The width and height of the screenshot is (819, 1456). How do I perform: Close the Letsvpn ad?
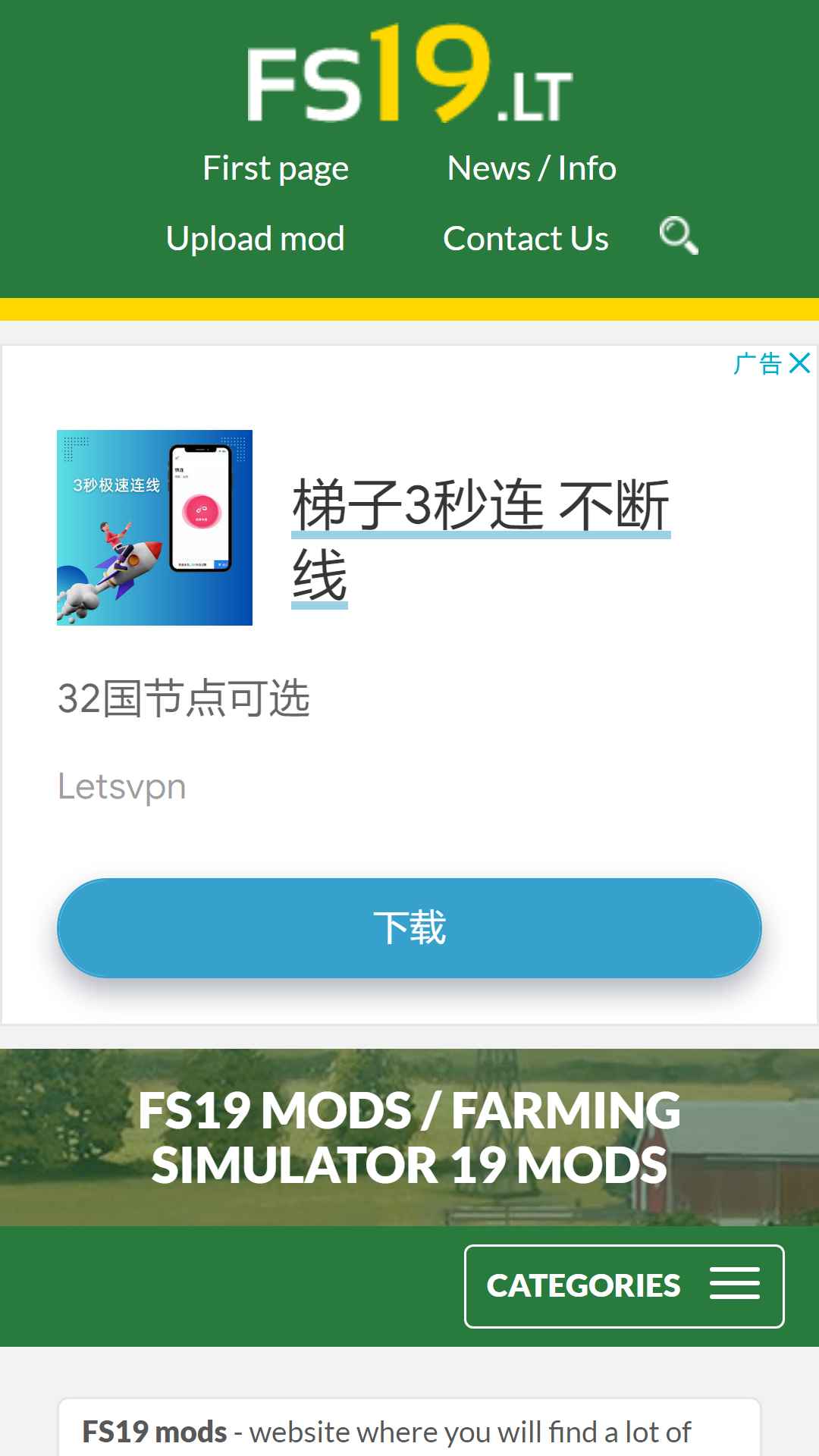pyautogui.click(x=799, y=363)
